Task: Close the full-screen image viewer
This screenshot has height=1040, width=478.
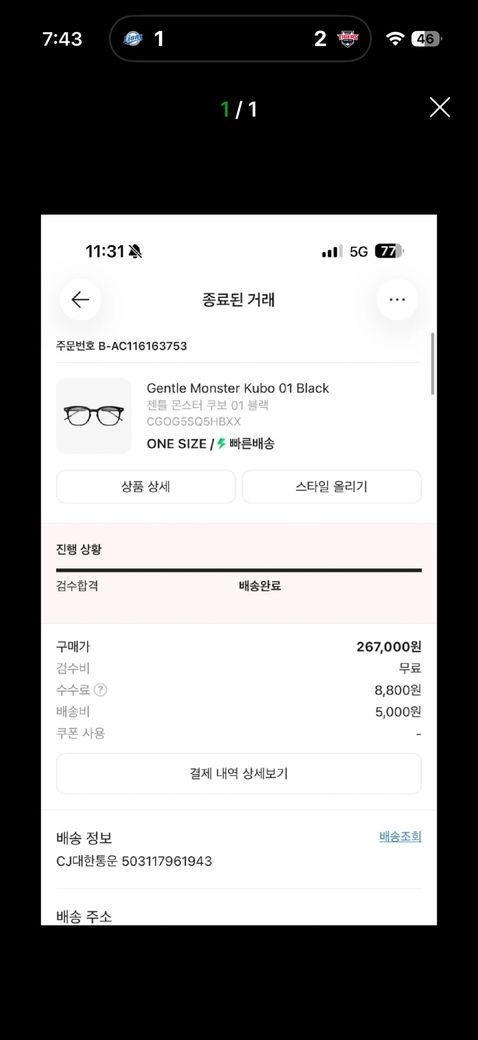Action: pyautogui.click(x=440, y=107)
